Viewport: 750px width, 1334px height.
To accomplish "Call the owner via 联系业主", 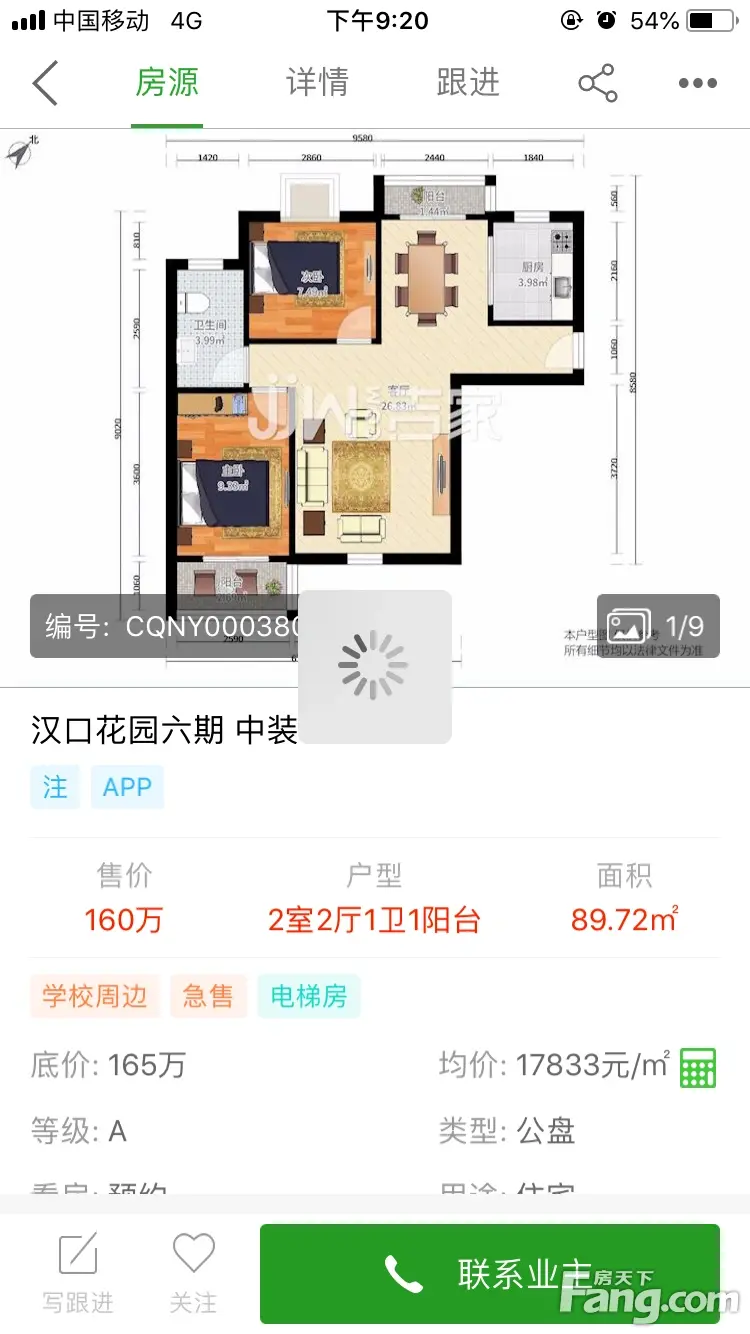I will pos(489,1274).
